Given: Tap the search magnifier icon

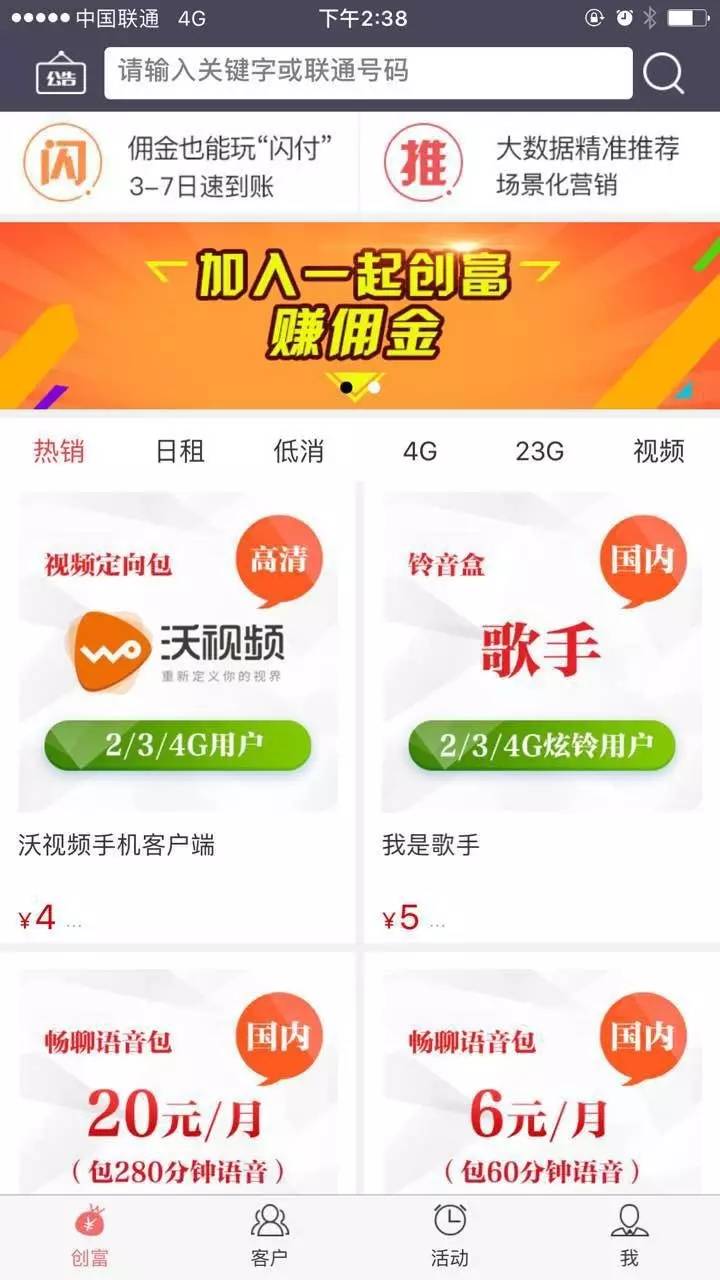Looking at the screenshot, I should coord(663,73).
